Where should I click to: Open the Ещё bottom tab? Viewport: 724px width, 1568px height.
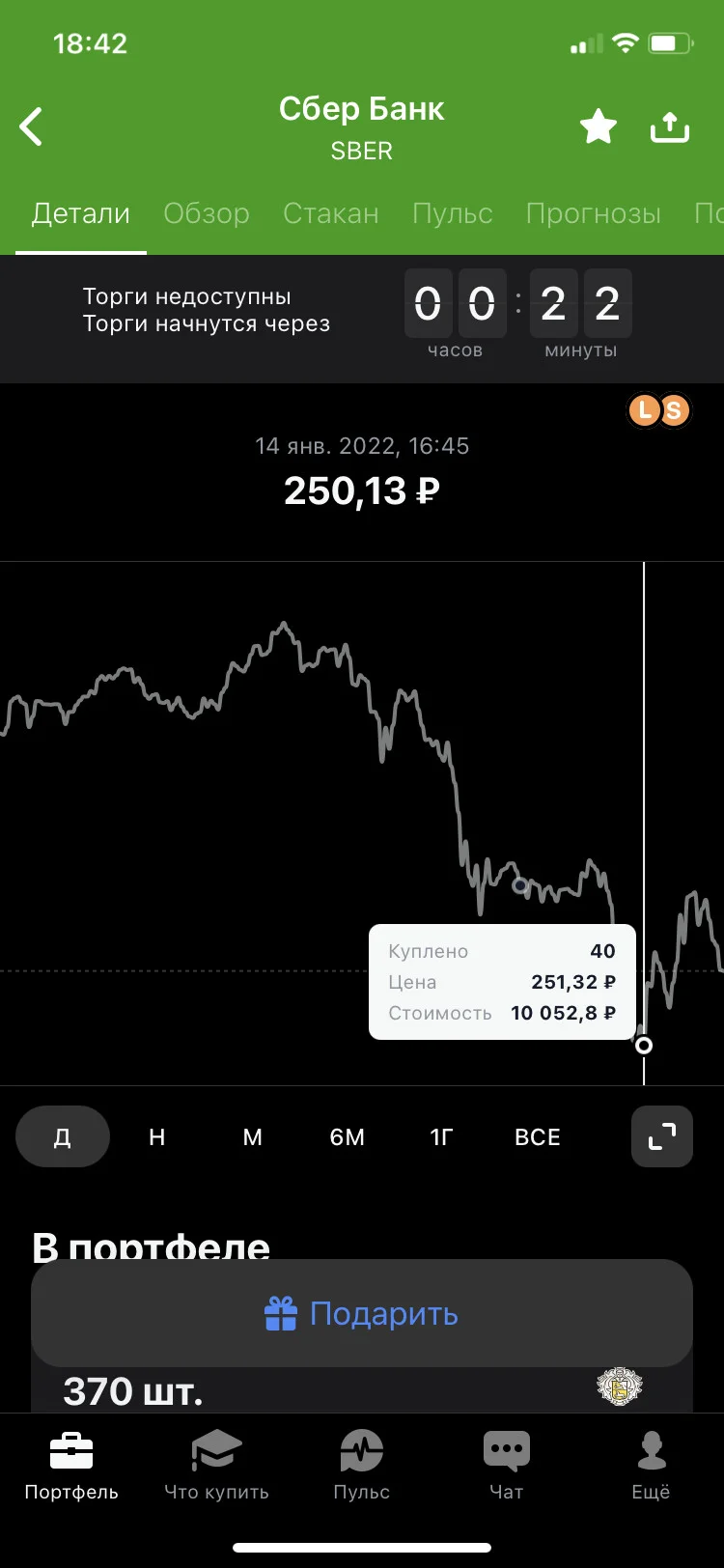(x=651, y=1465)
